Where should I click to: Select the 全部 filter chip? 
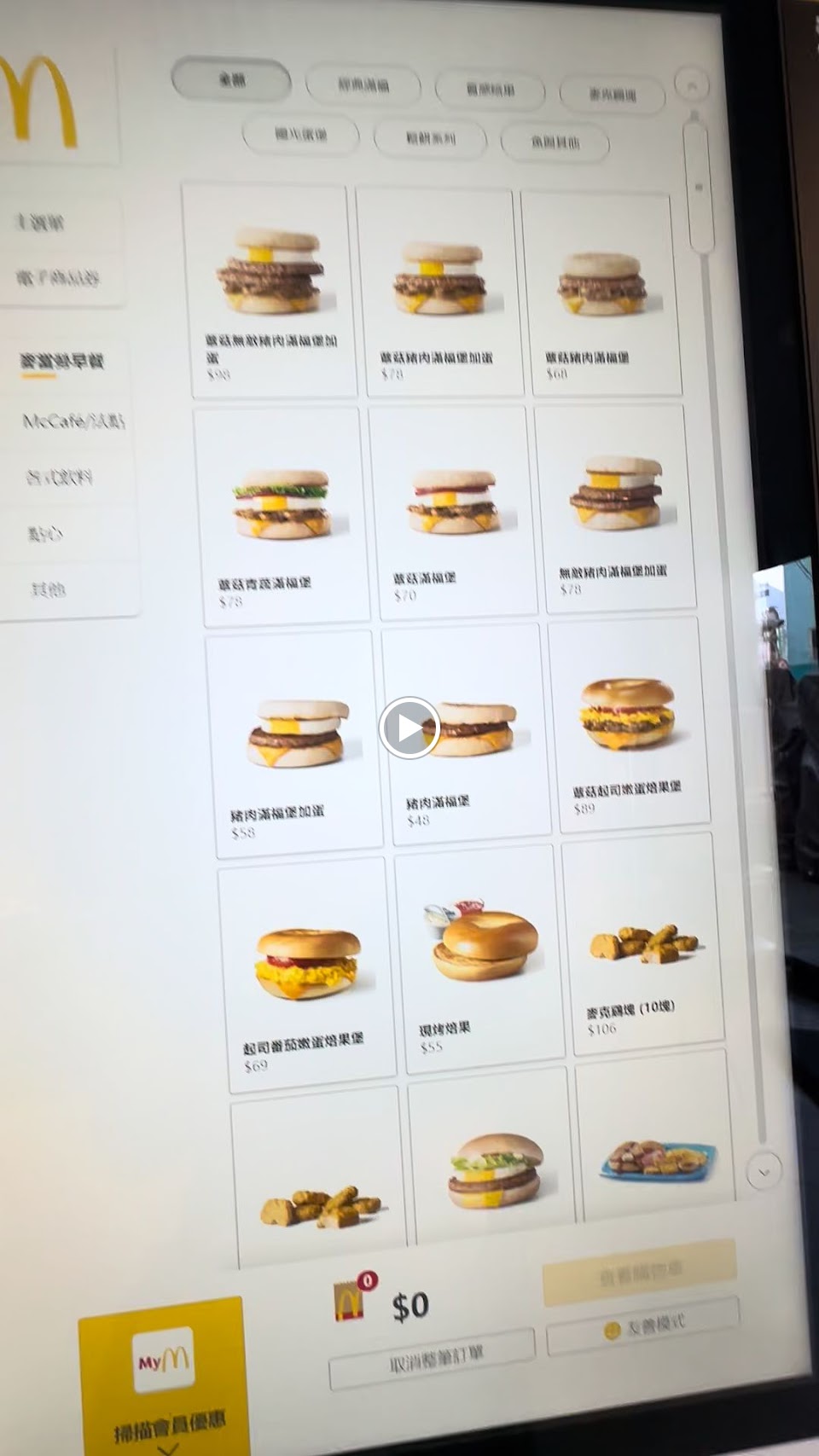(231, 81)
